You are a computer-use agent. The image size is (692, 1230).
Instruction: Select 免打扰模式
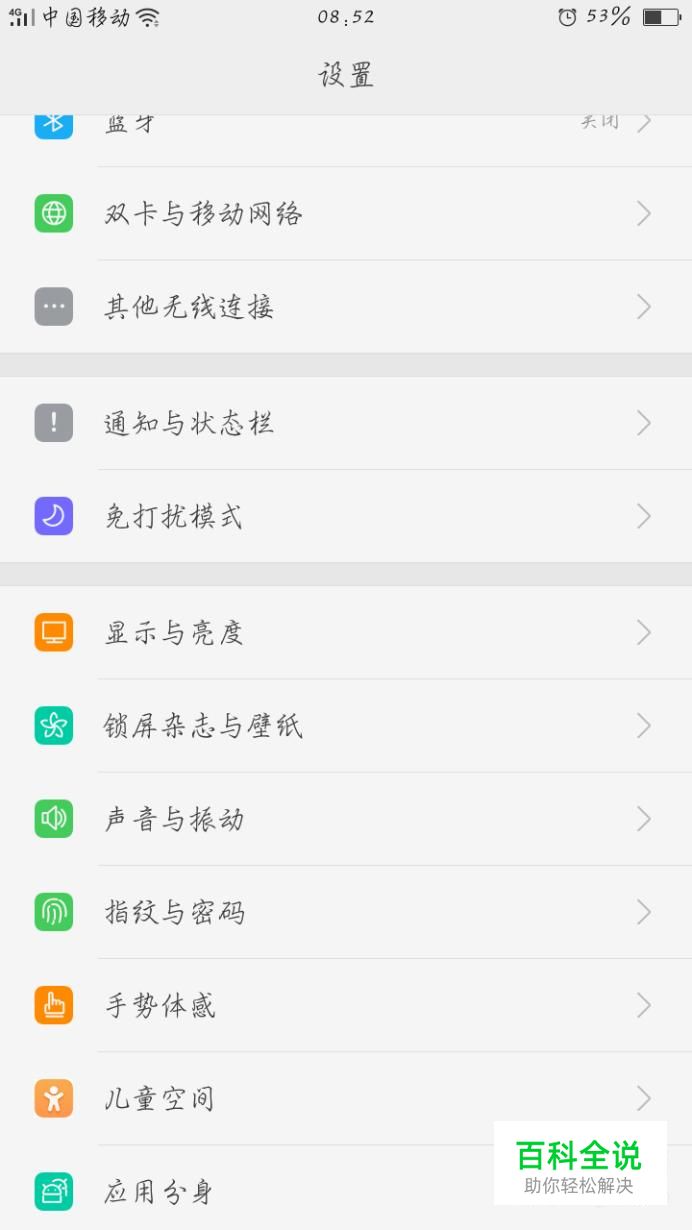[x=346, y=516]
